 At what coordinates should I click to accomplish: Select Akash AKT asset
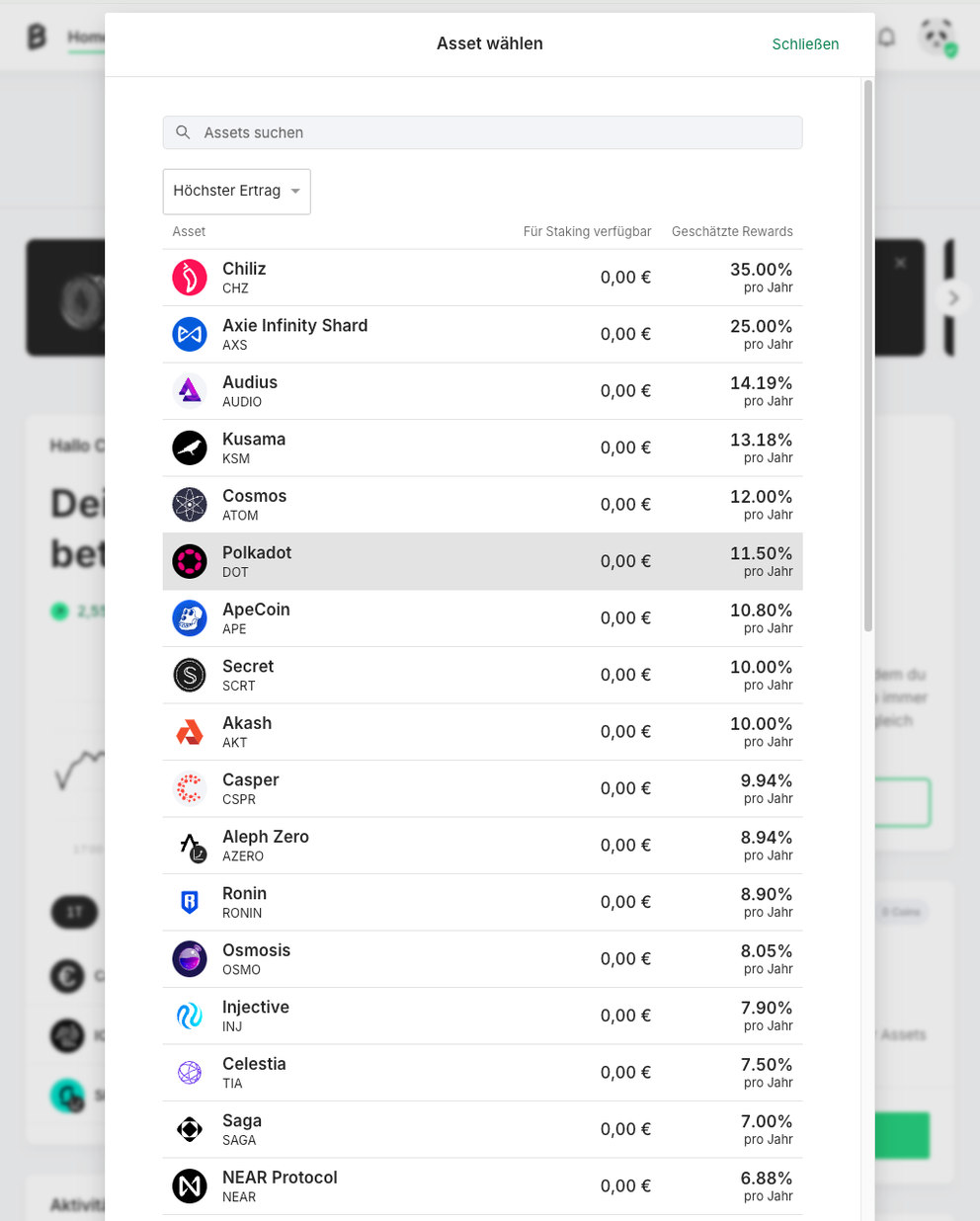(482, 732)
